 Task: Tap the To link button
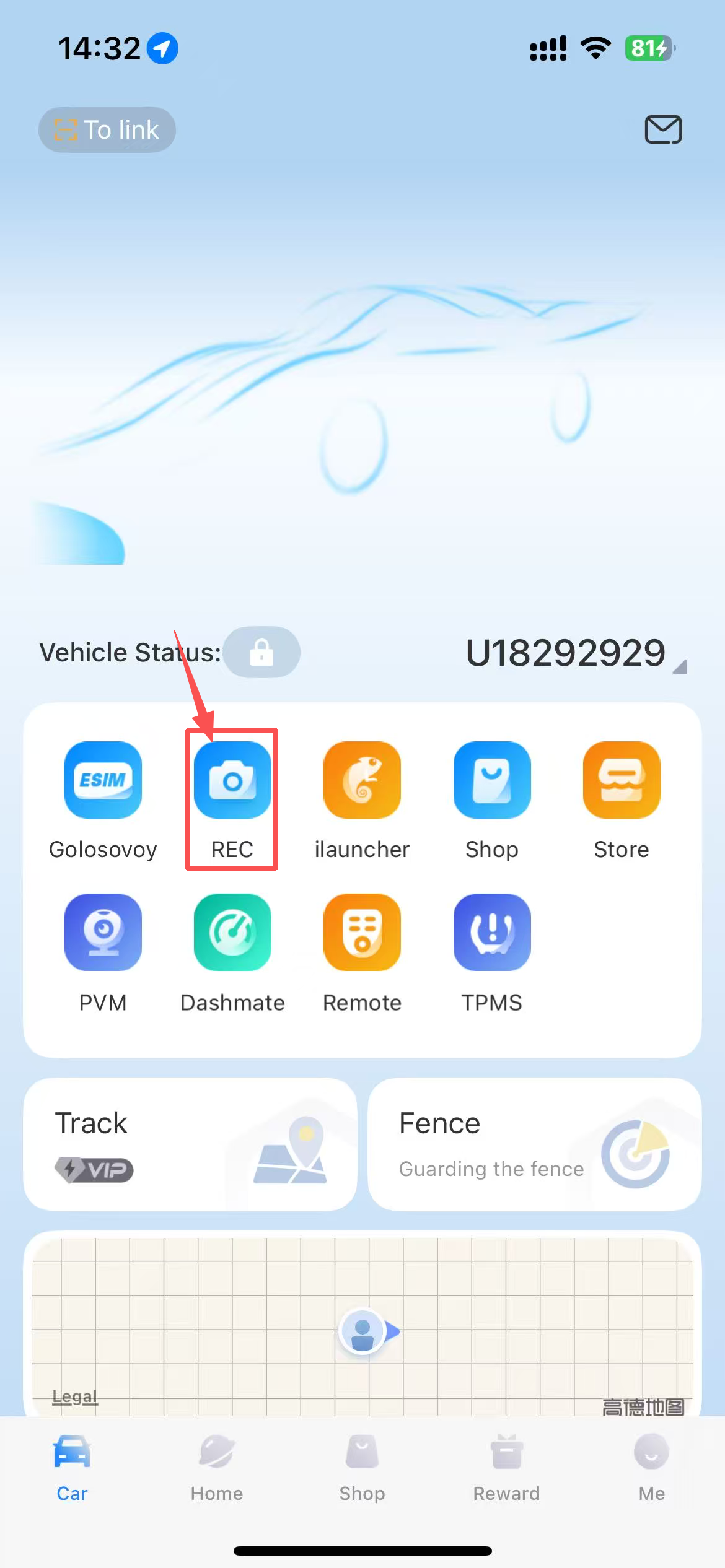[107, 129]
